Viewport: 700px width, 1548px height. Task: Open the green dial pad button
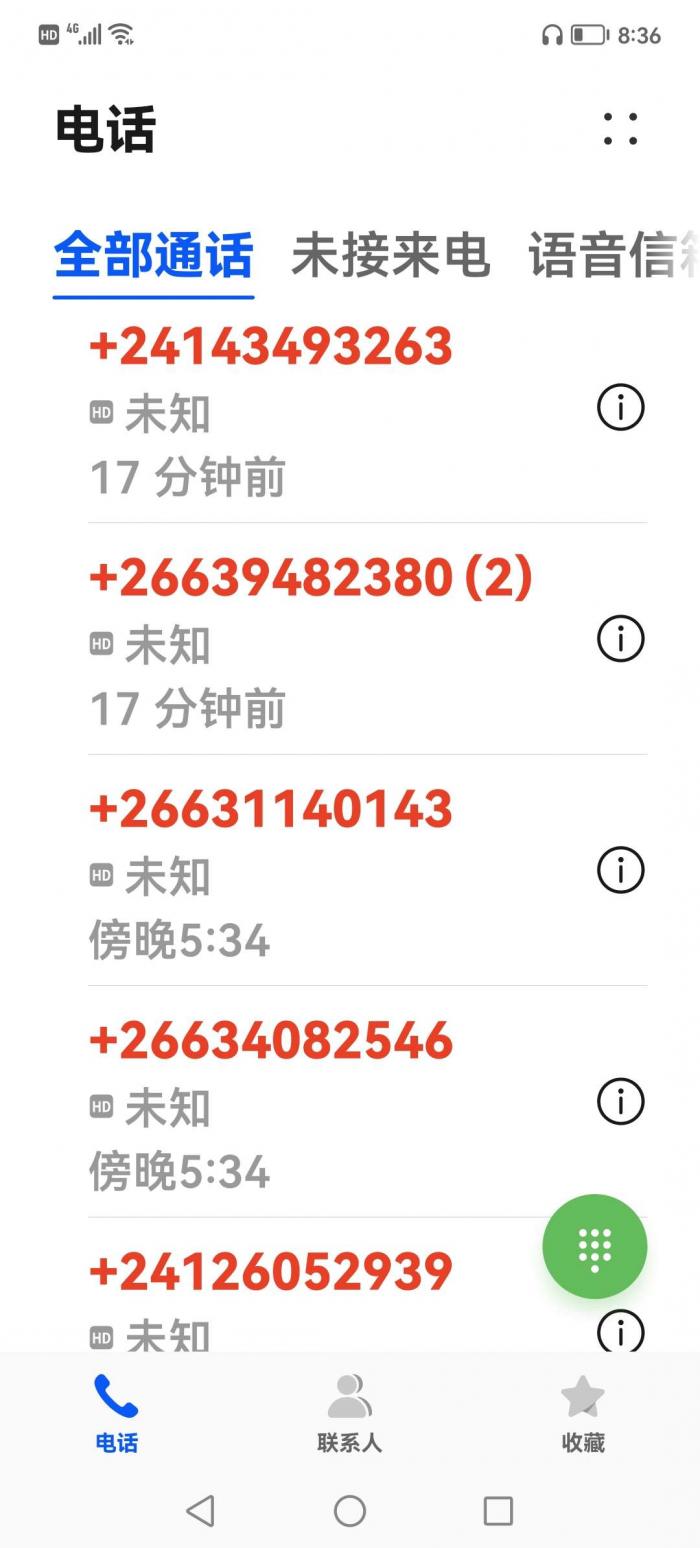click(x=595, y=1246)
